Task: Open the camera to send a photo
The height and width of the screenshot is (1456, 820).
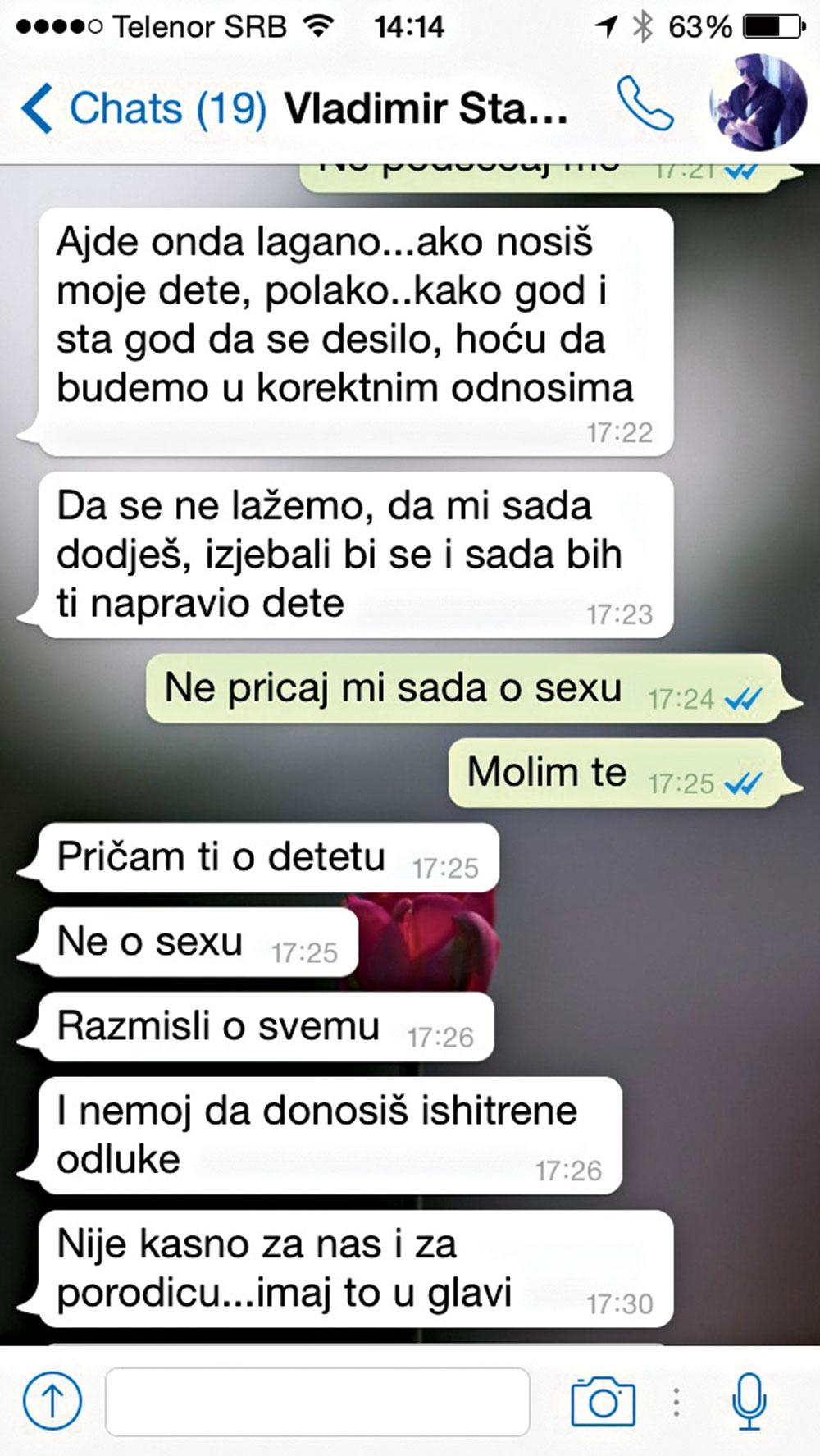Action: (603, 1401)
